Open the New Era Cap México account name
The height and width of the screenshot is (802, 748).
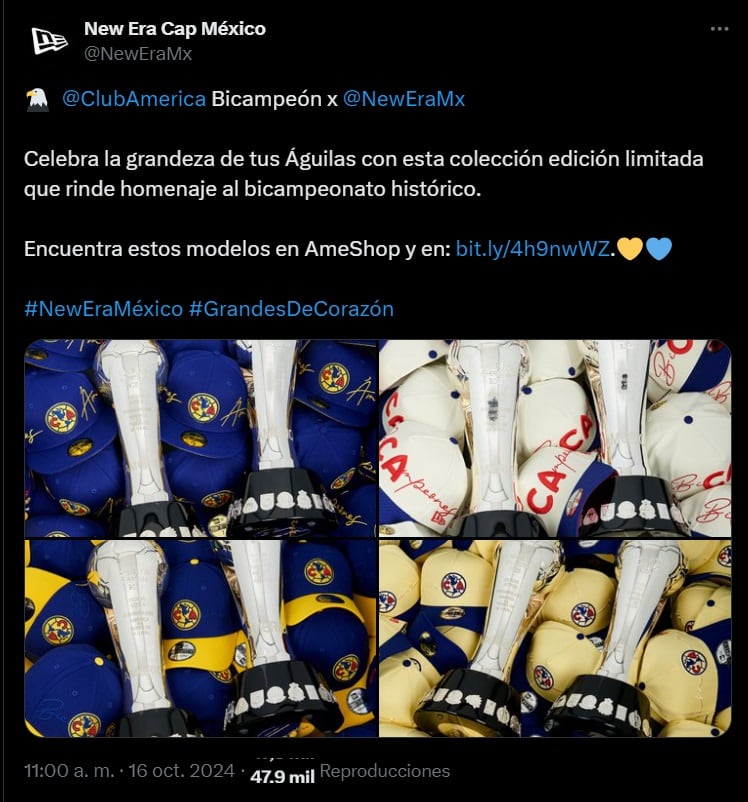(175, 29)
